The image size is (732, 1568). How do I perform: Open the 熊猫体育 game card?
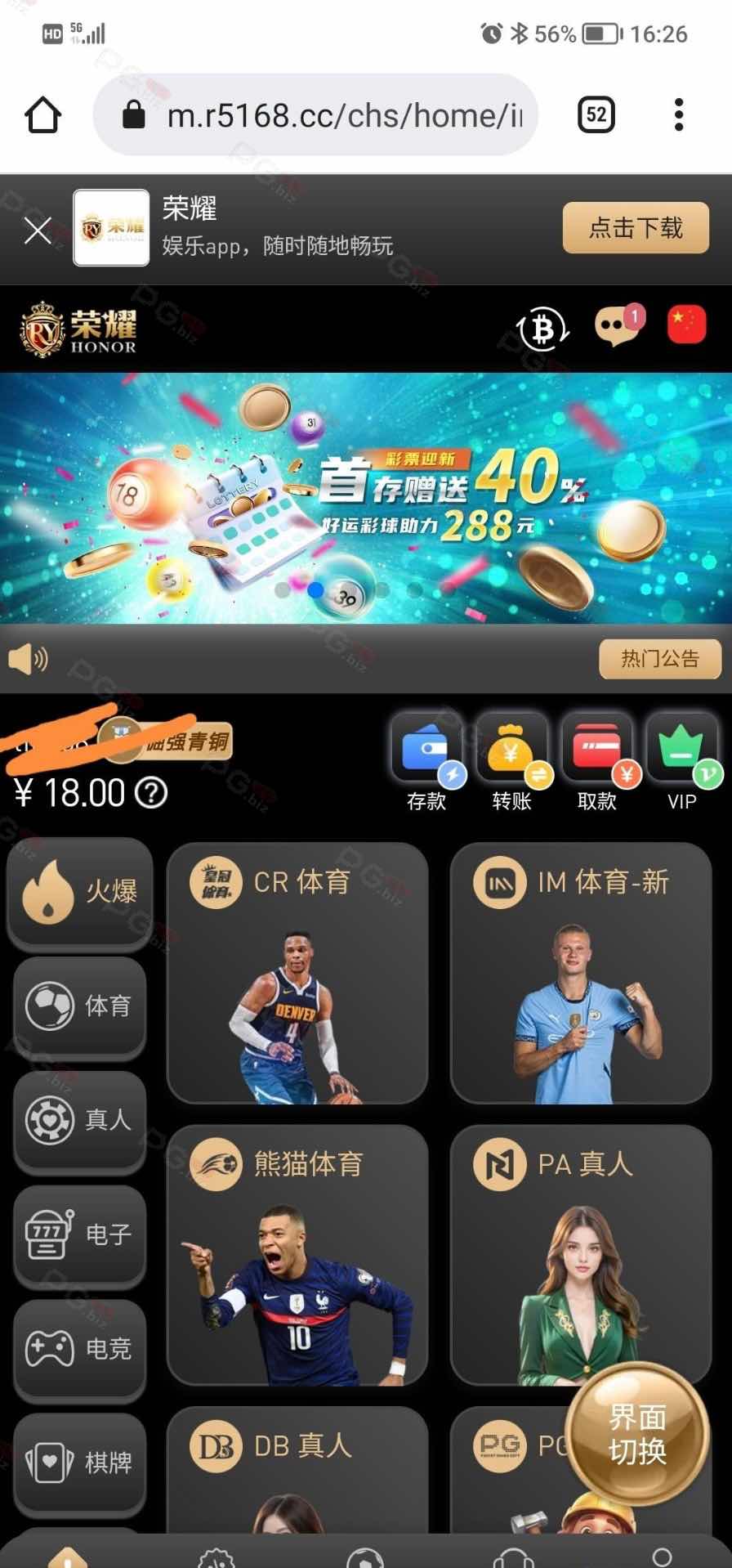coord(297,1255)
